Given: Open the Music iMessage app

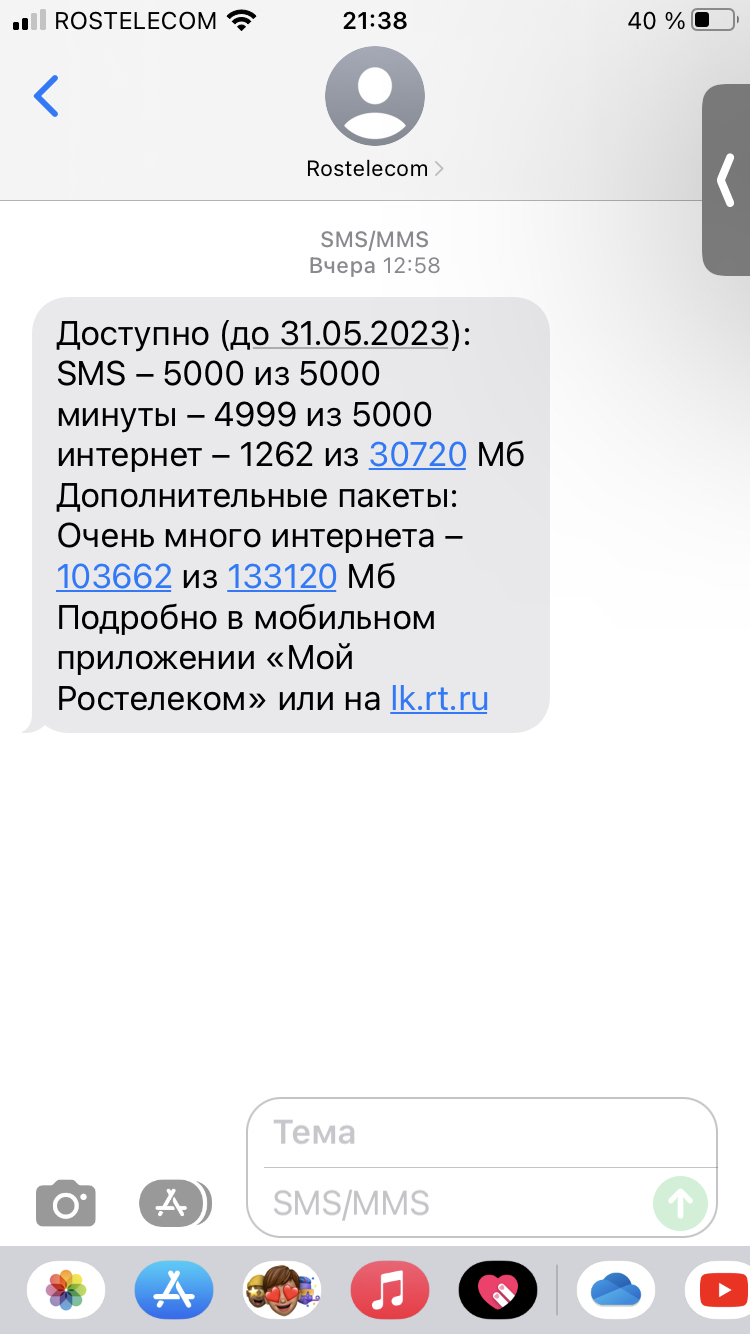Looking at the screenshot, I should [x=390, y=1291].
